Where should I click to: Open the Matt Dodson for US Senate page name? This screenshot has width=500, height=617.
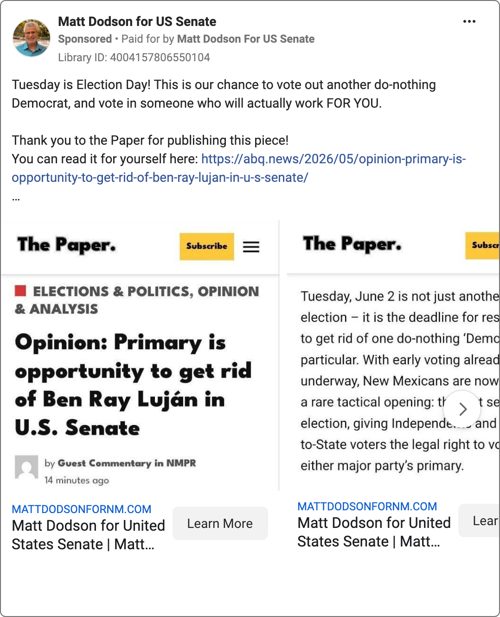coord(137,21)
